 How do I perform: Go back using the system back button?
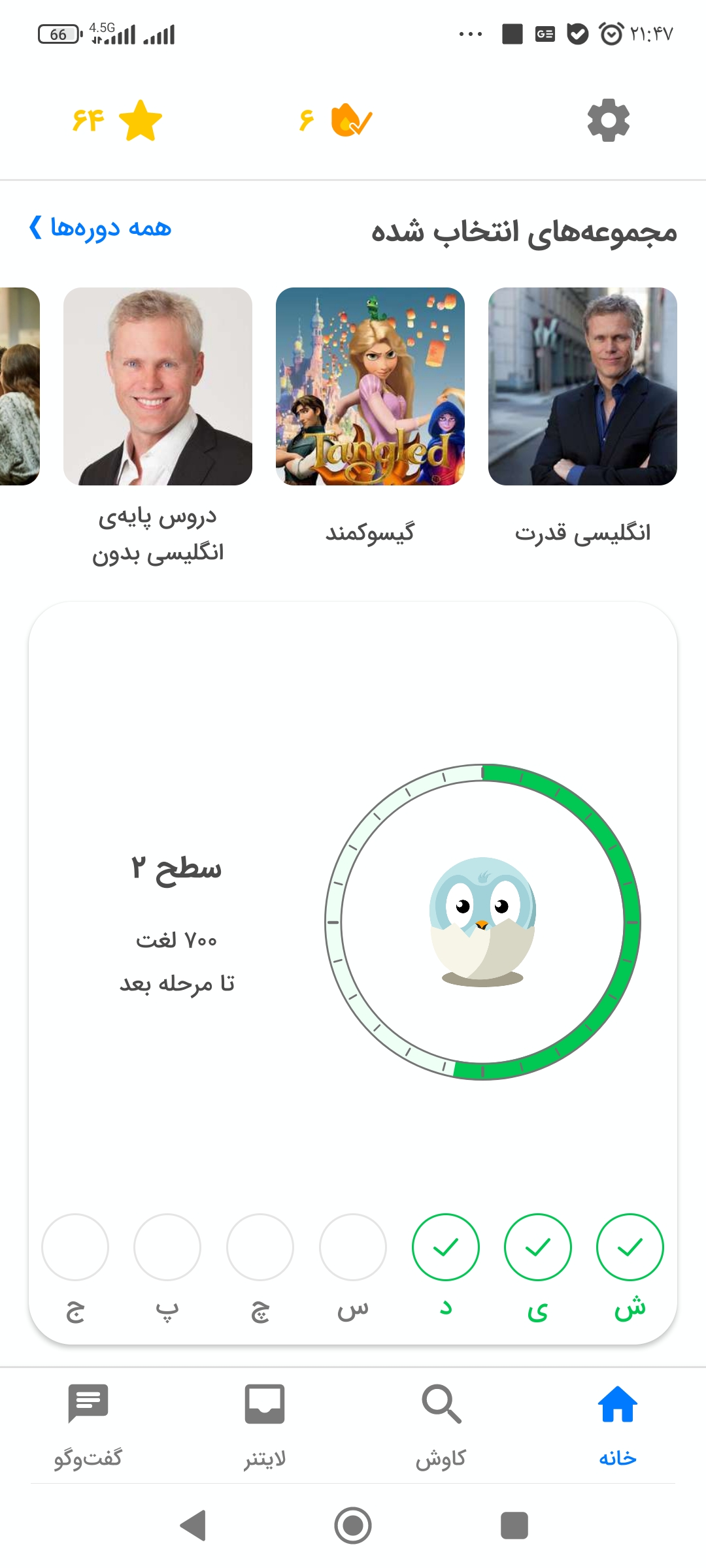[193, 1526]
